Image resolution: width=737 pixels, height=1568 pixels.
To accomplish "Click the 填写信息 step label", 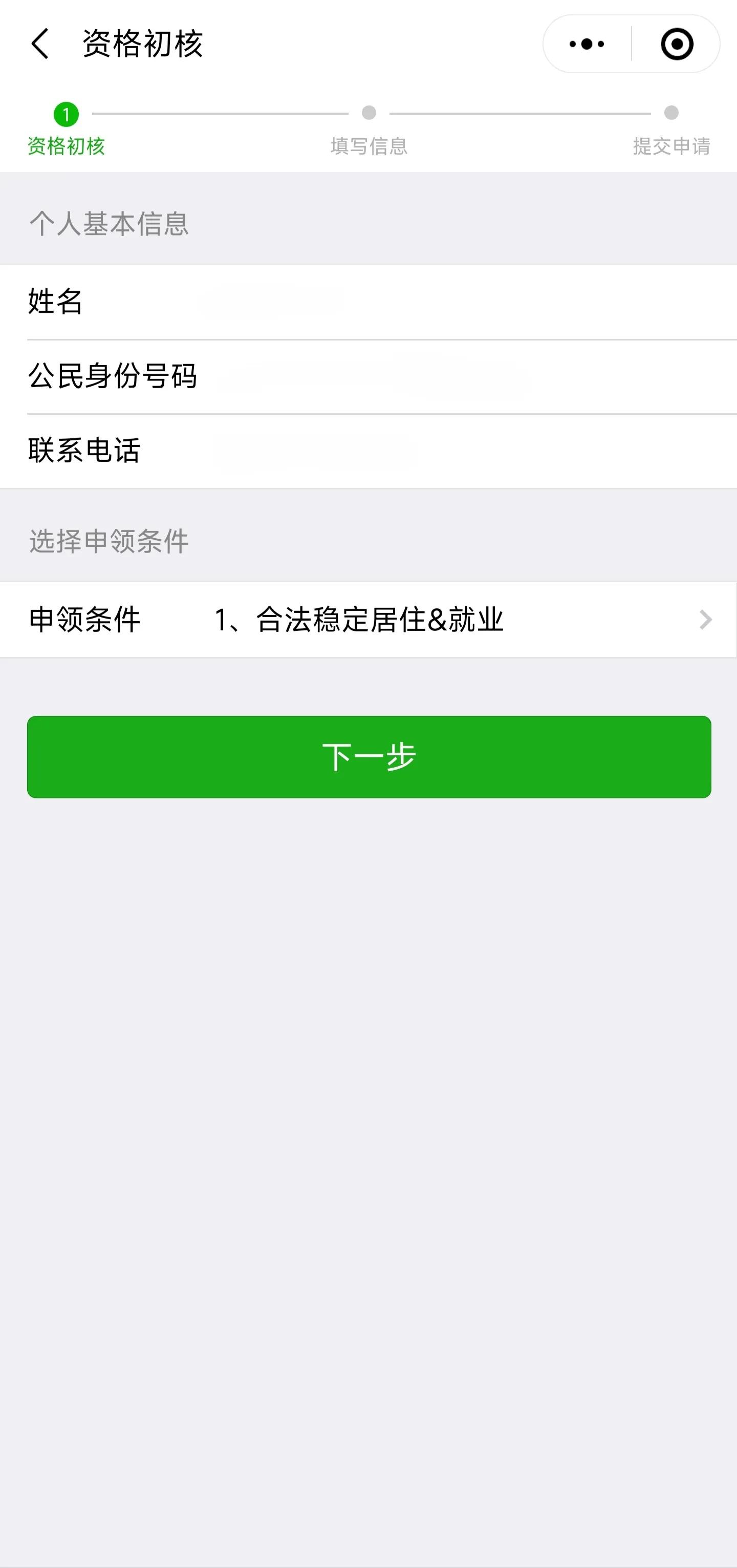I will (x=368, y=146).
